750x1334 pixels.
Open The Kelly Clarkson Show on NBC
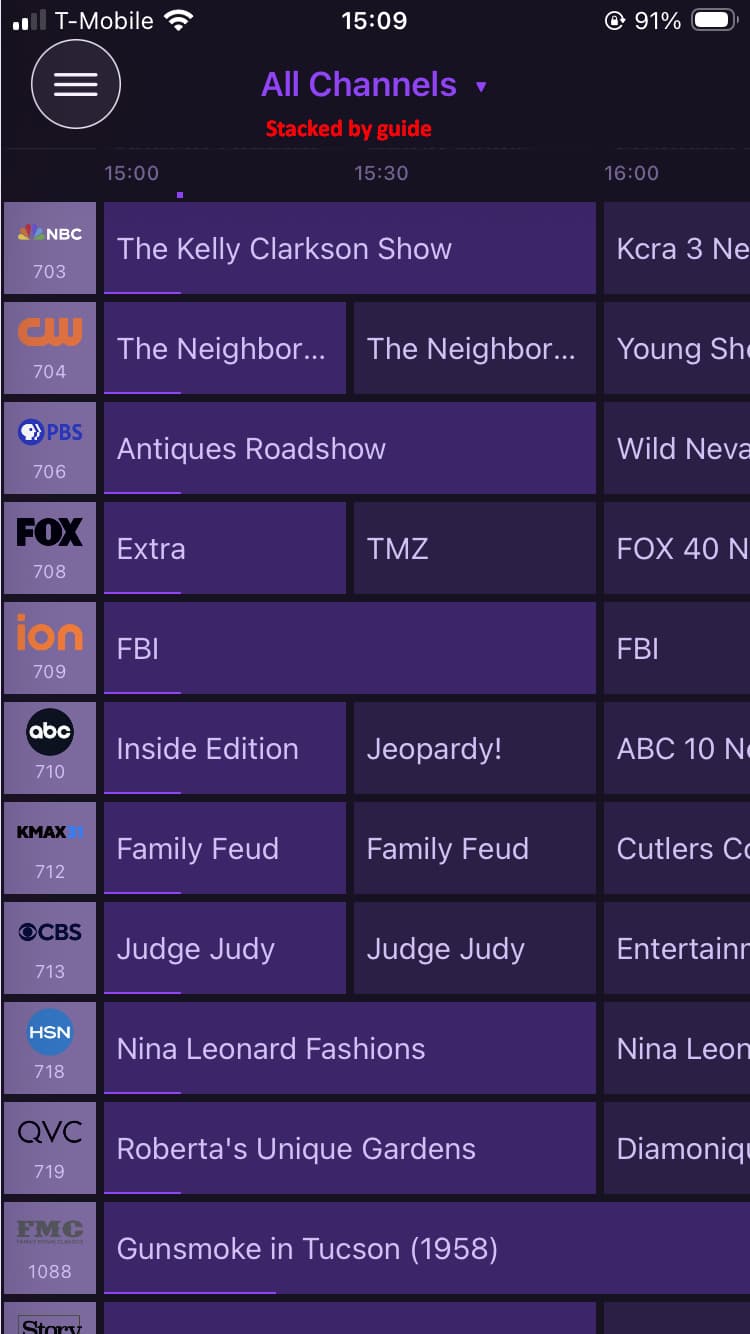tap(349, 248)
